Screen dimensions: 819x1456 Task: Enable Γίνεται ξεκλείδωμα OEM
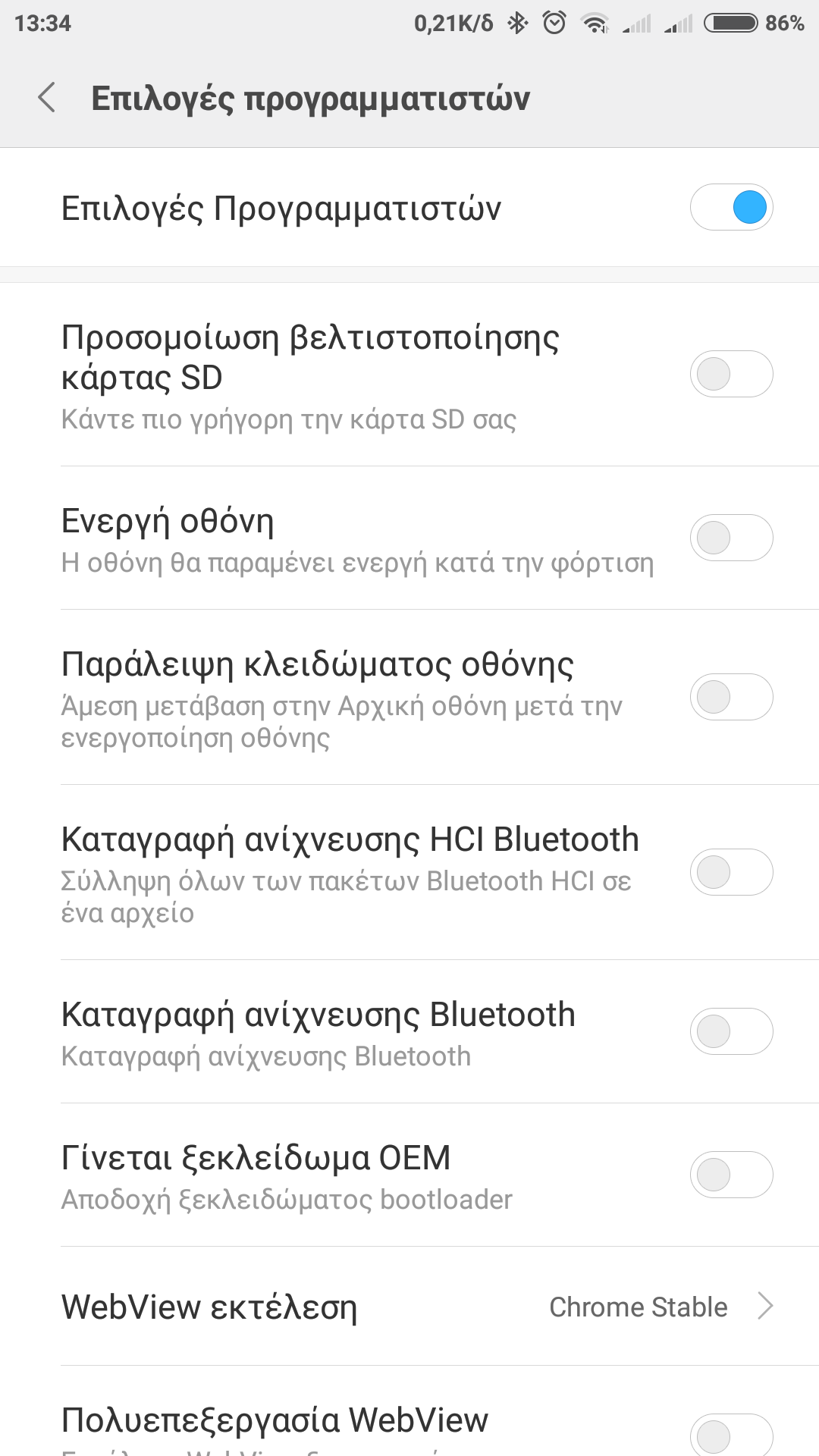pos(731,1175)
